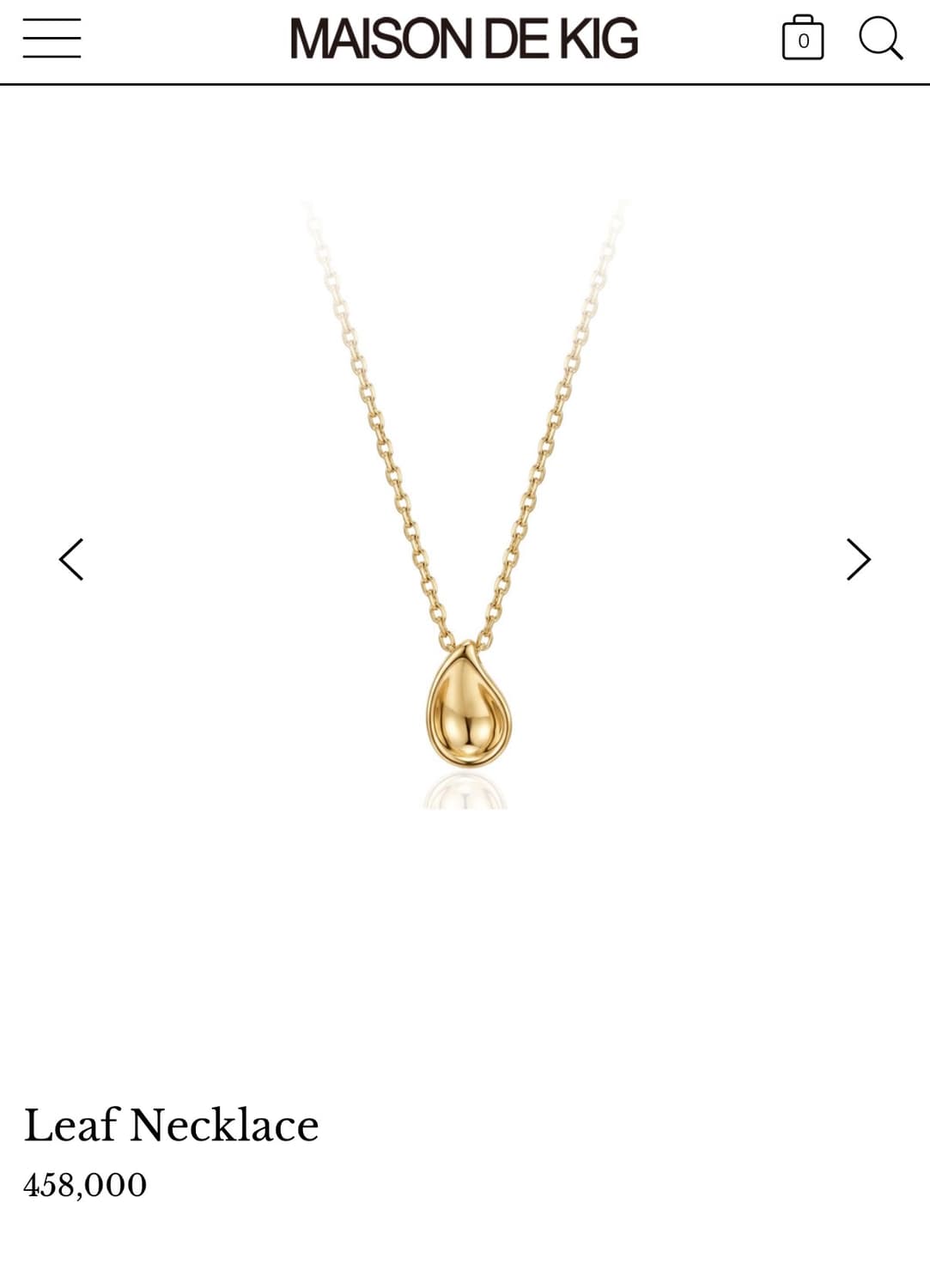Viewport: 930px width, 1288px height.
Task: Click the 458,000 price text
Action: pos(85,1187)
